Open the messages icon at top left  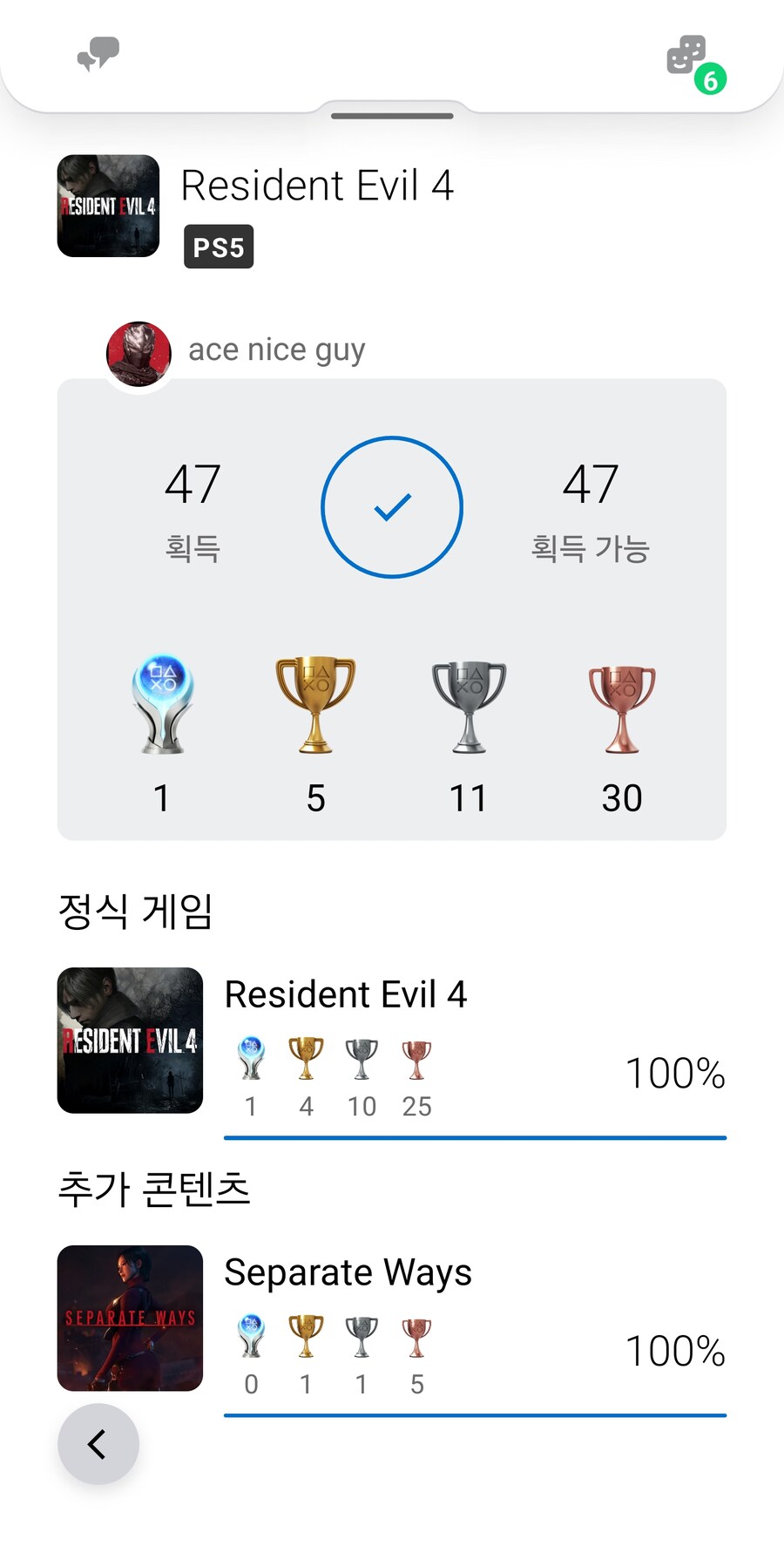(98, 55)
